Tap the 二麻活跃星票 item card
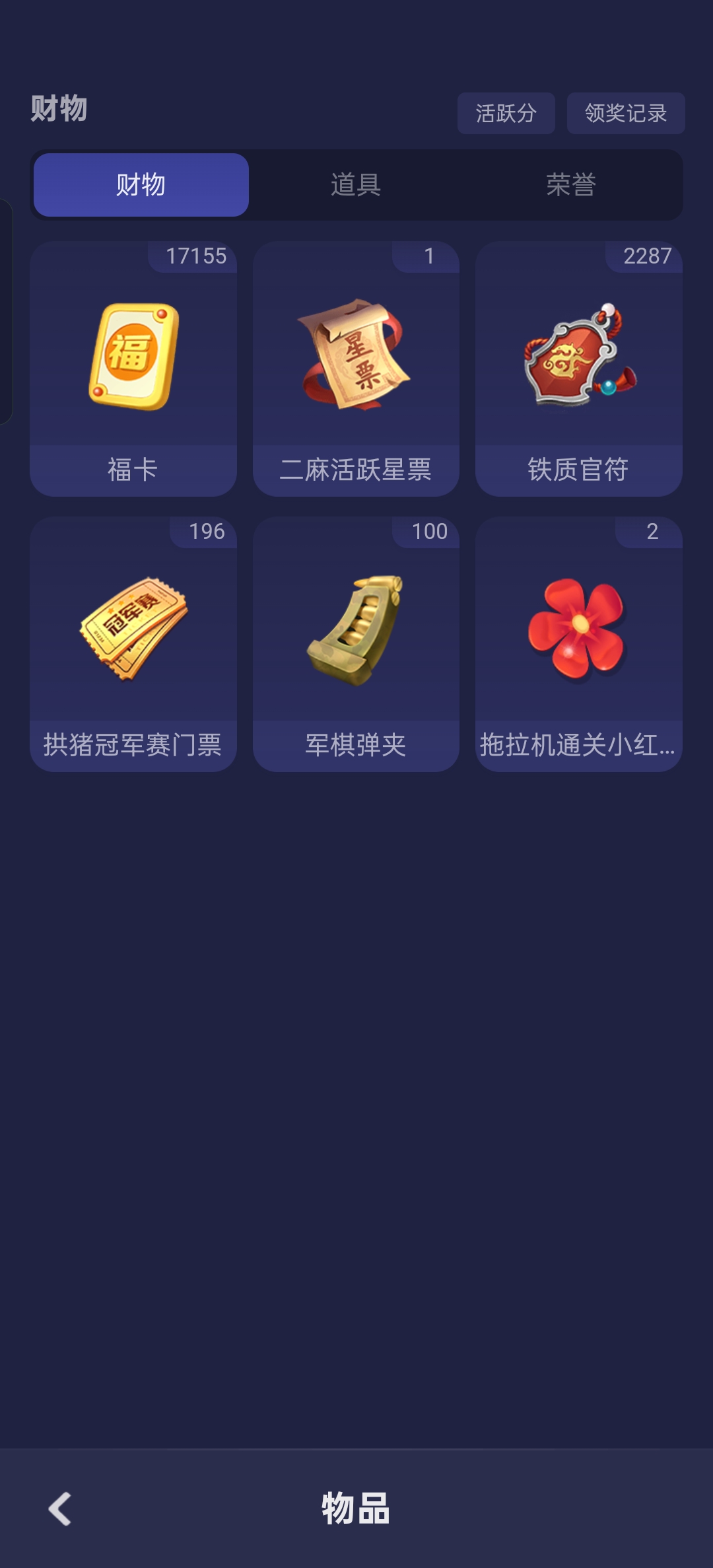Viewport: 713px width, 1568px height. (356, 369)
